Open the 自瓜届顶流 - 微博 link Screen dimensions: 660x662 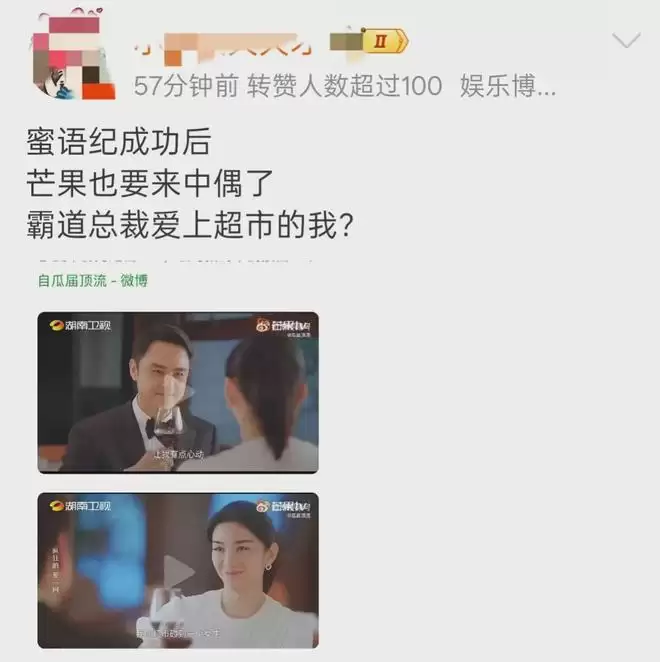[x=92, y=281]
